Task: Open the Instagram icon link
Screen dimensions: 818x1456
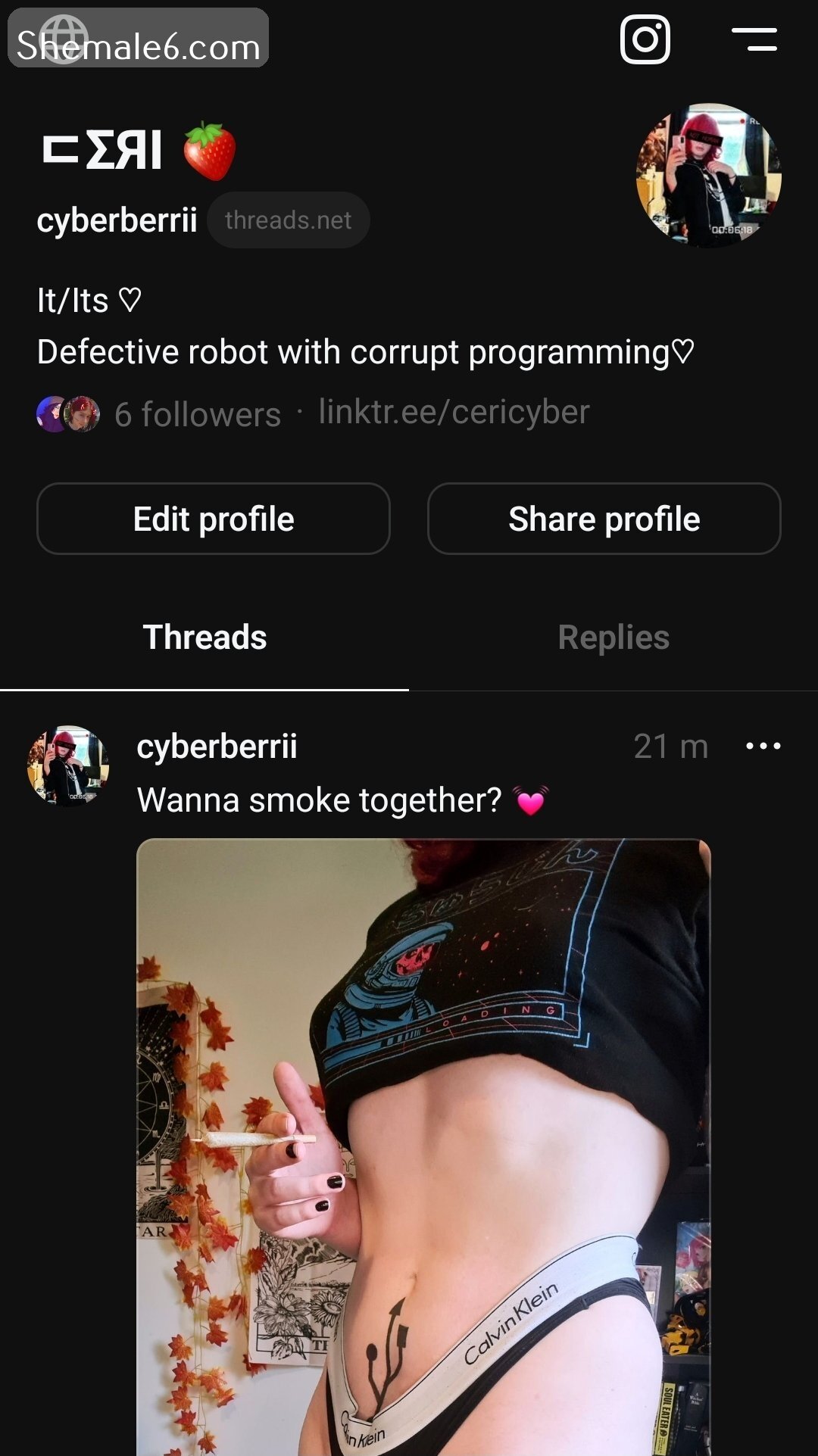Action: (645, 39)
